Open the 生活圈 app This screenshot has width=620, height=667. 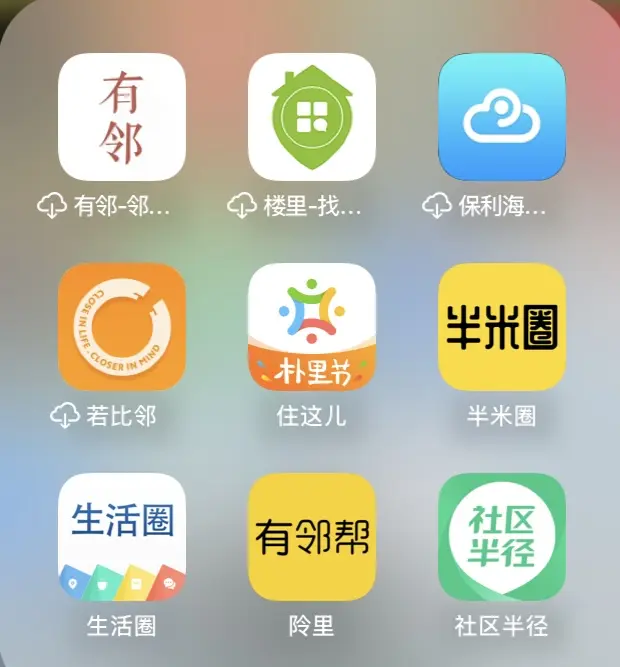(x=122, y=537)
